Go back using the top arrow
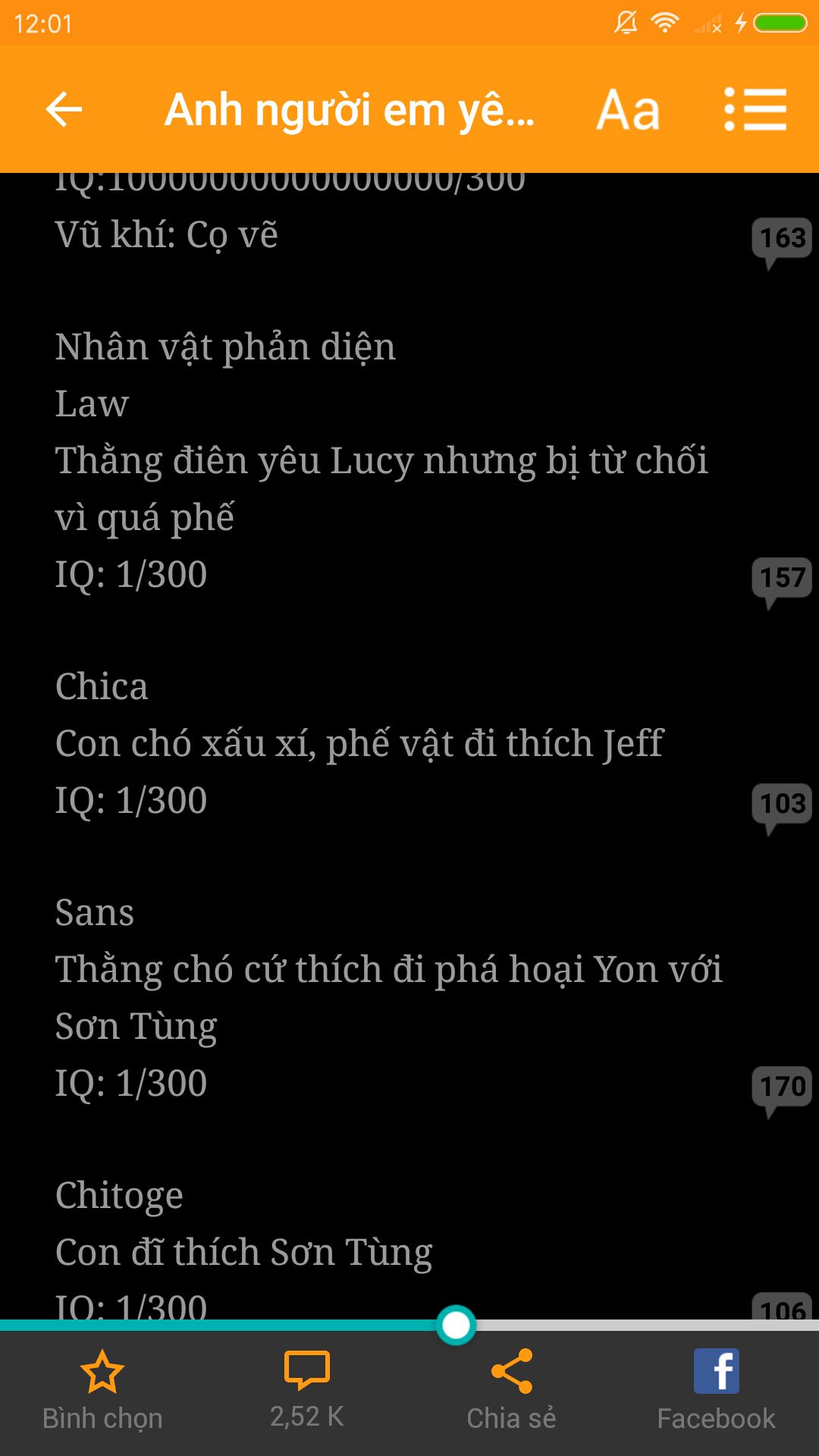This screenshot has width=819, height=1456. (x=64, y=110)
